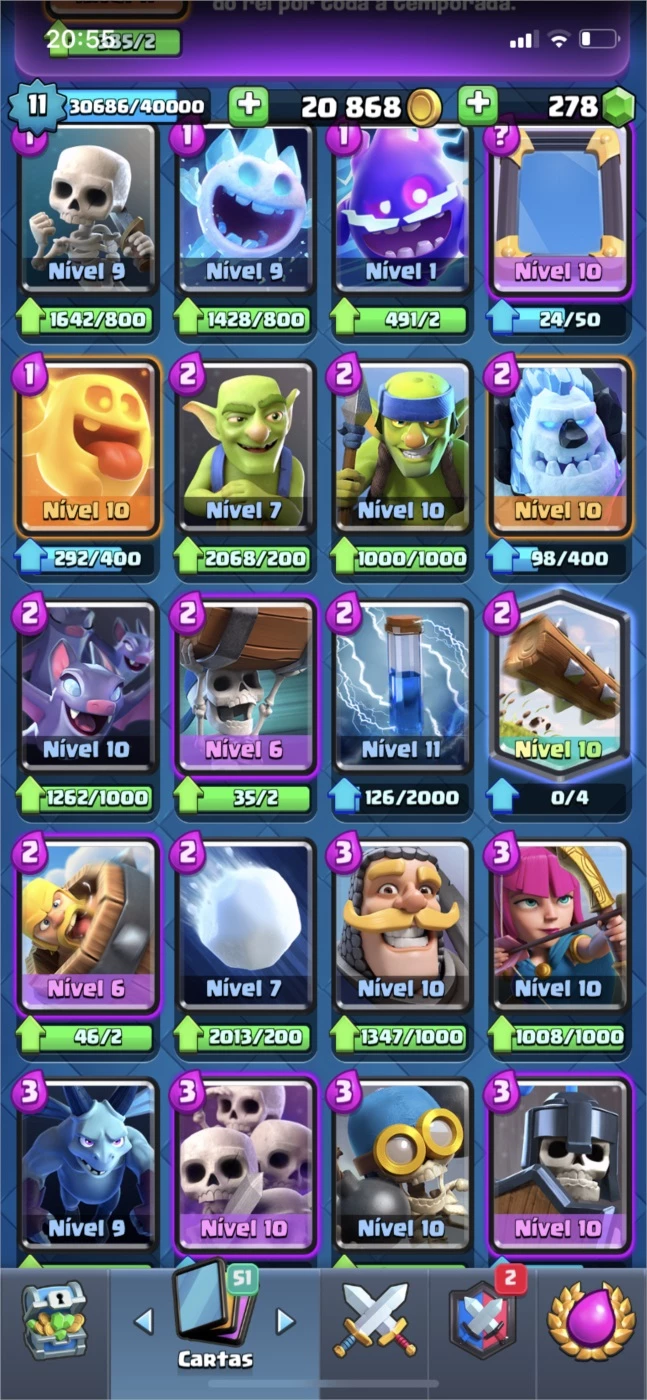This screenshot has width=647, height=1400.
Task: Open the Archers card showing 1008/1000
Action: click(559, 925)
